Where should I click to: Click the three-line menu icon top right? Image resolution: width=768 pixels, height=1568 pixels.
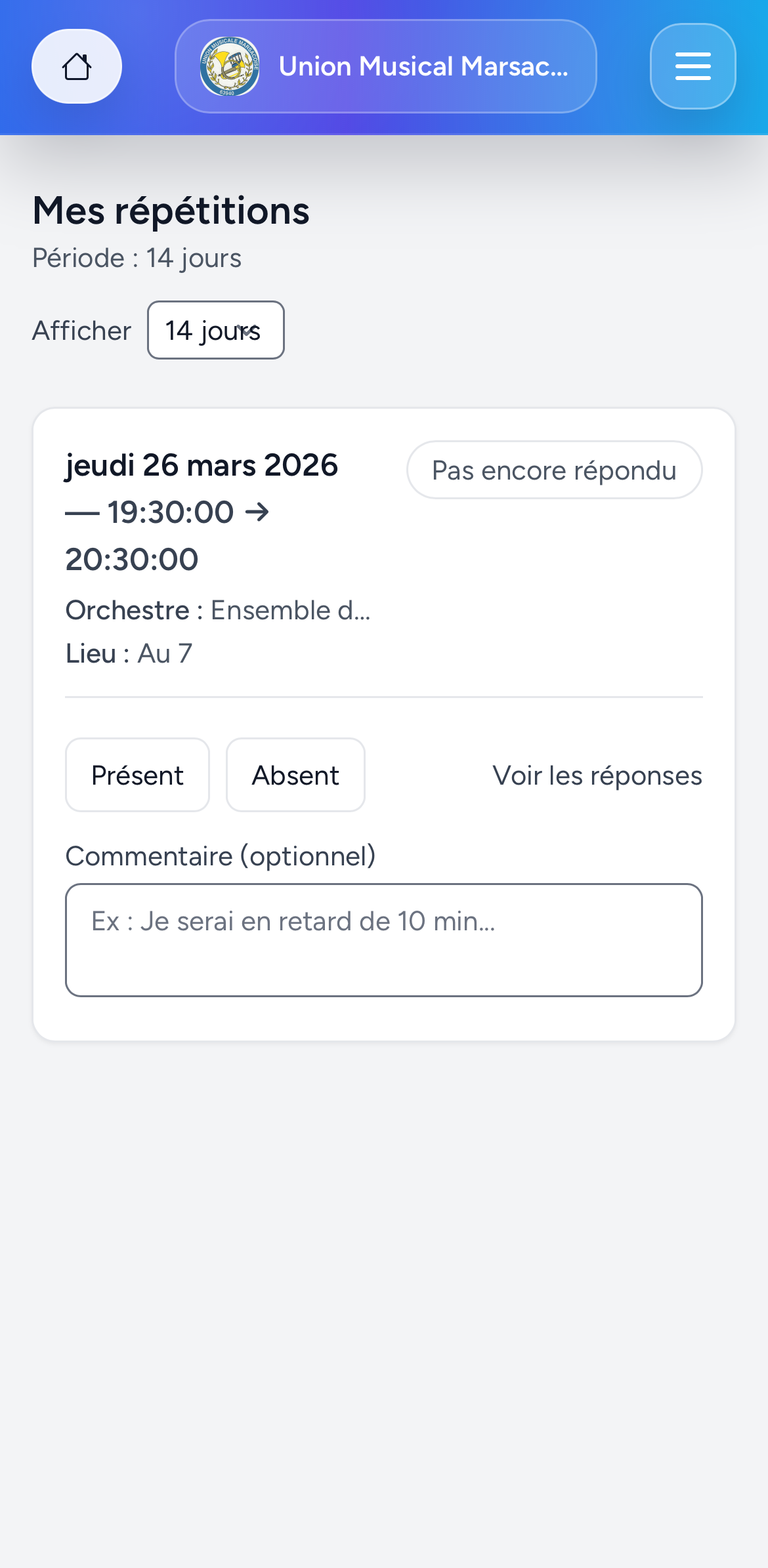(x=692, y=66)
